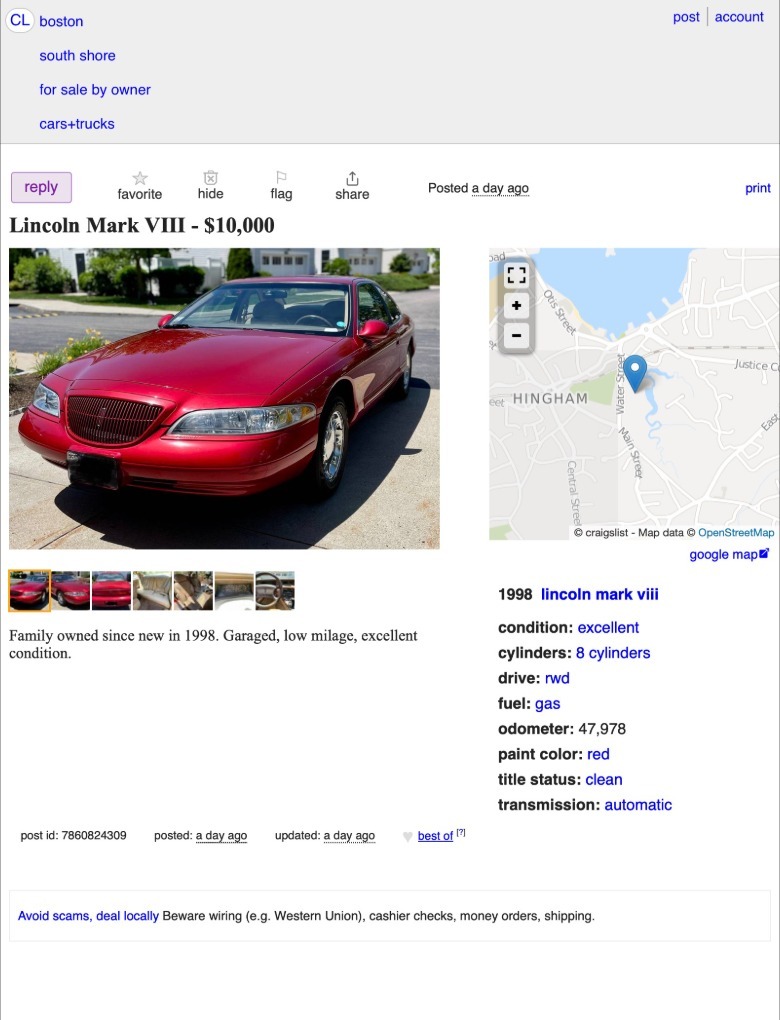
Task: Share the listing
Action: click(x=352, y=186)
